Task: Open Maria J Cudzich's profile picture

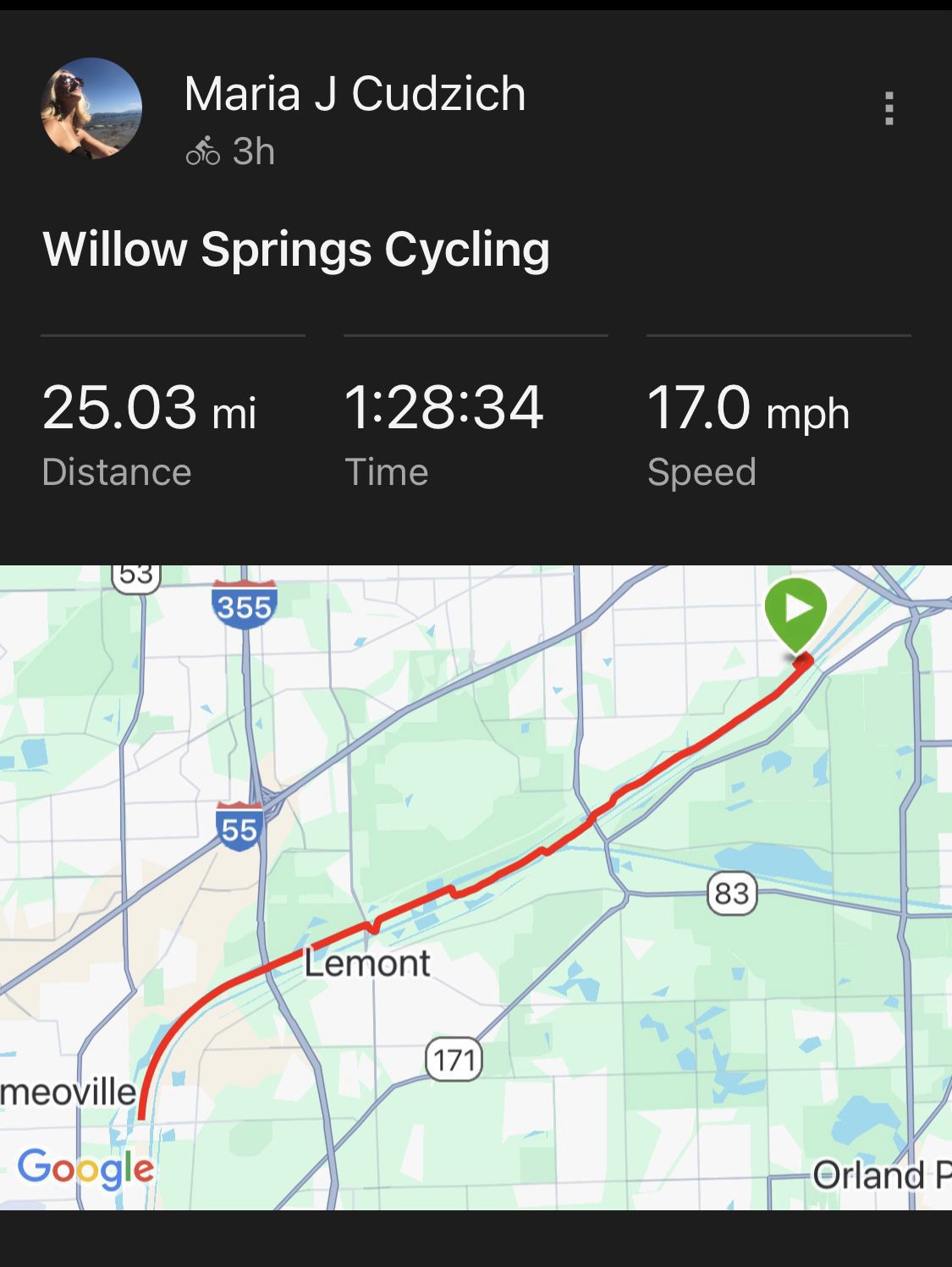Action: pyautogui.click(x=91, y=108)
